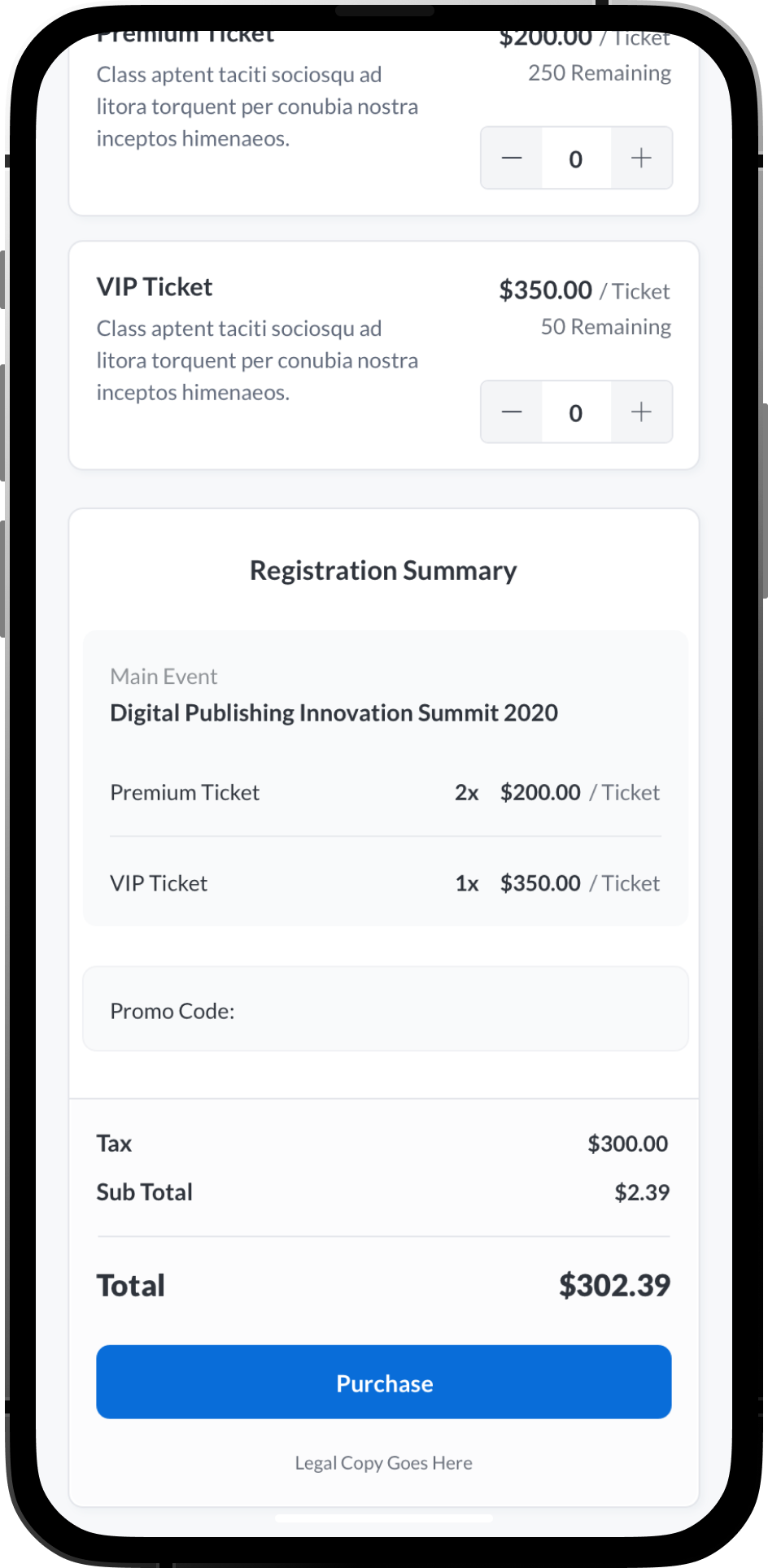Decrease the Premium Ticket quantity
This screenshot has height=1568, width=768.
pos(512,158)
